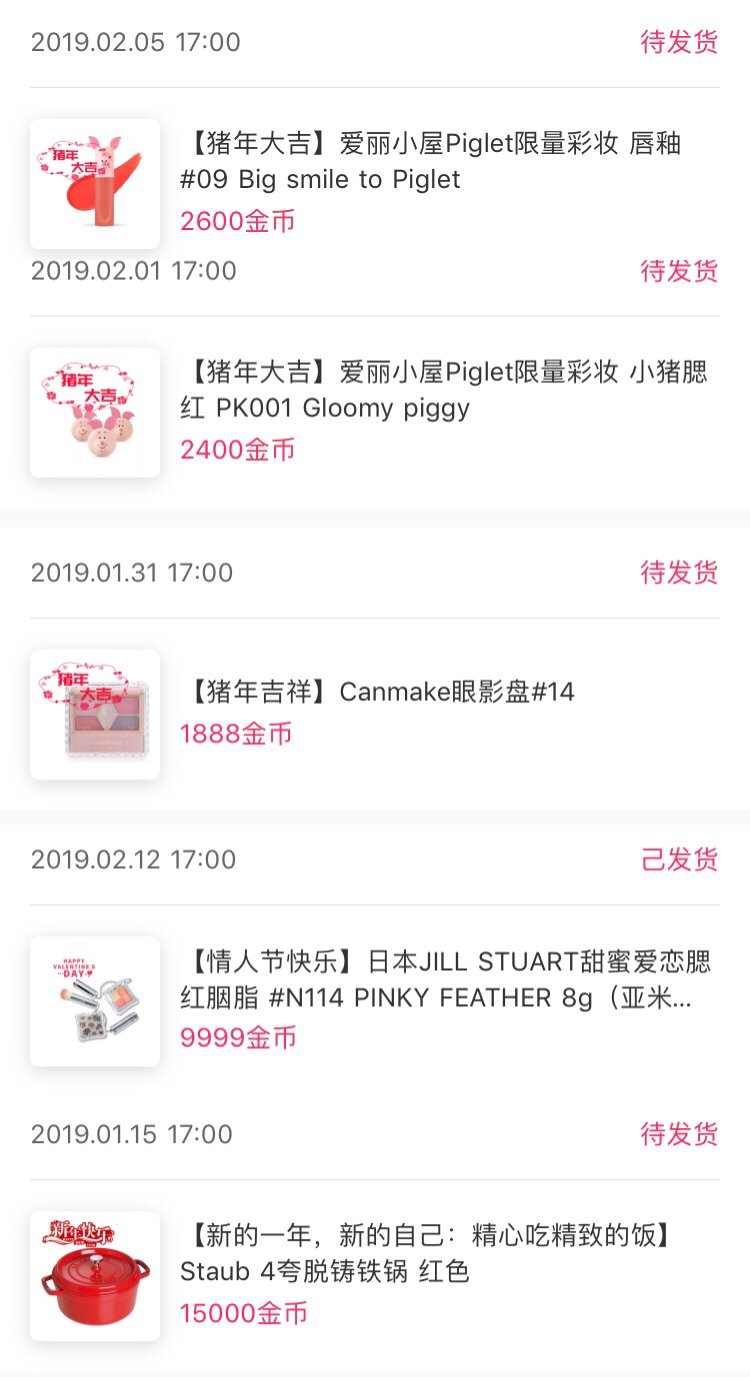Screen dimensions: 750x1377
Task: Open the JILL STUART 腮红胭脂 order
Action: 445,980
